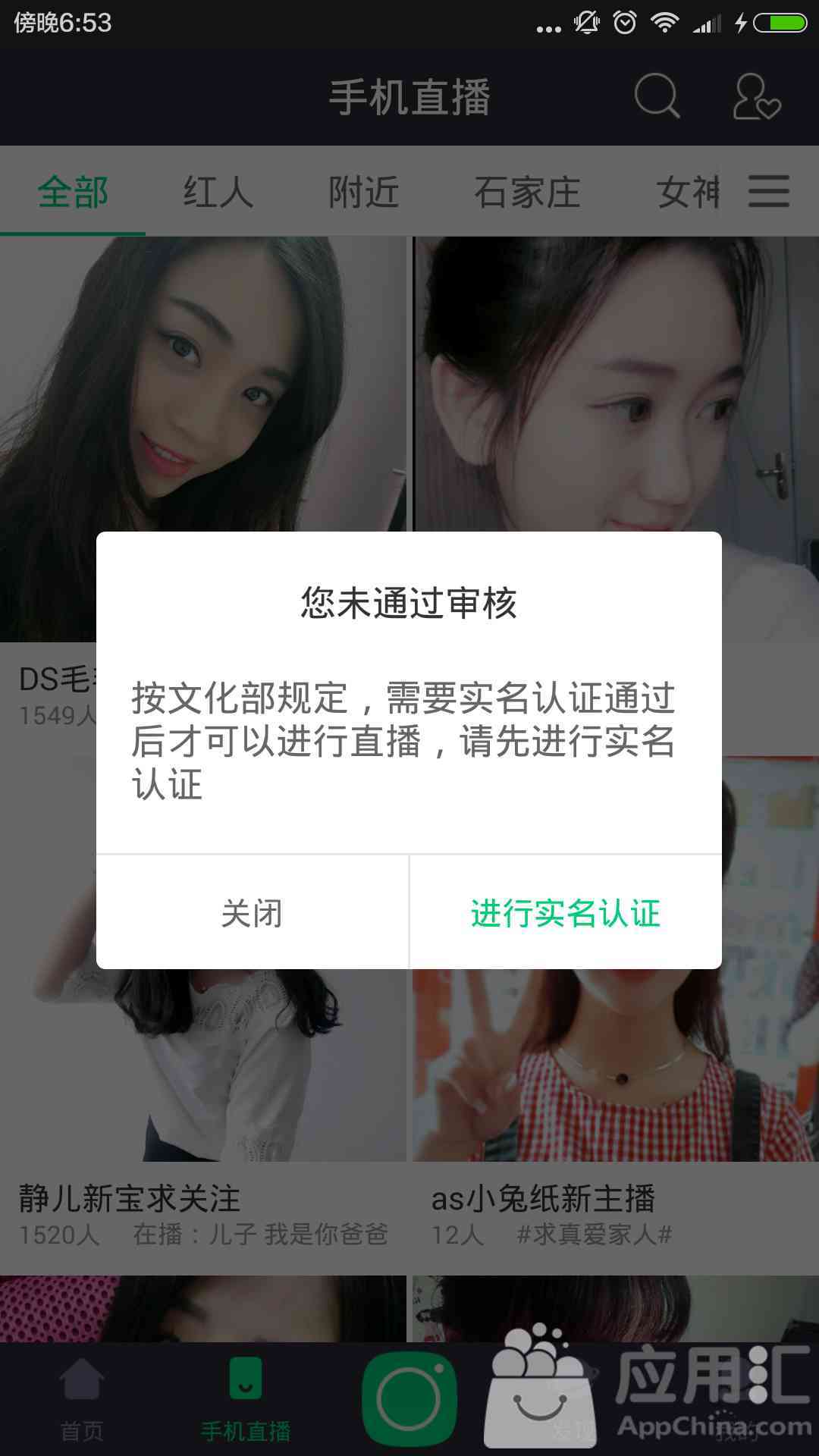
Task: Expand the category list menu icon
Action: [769, 191]
